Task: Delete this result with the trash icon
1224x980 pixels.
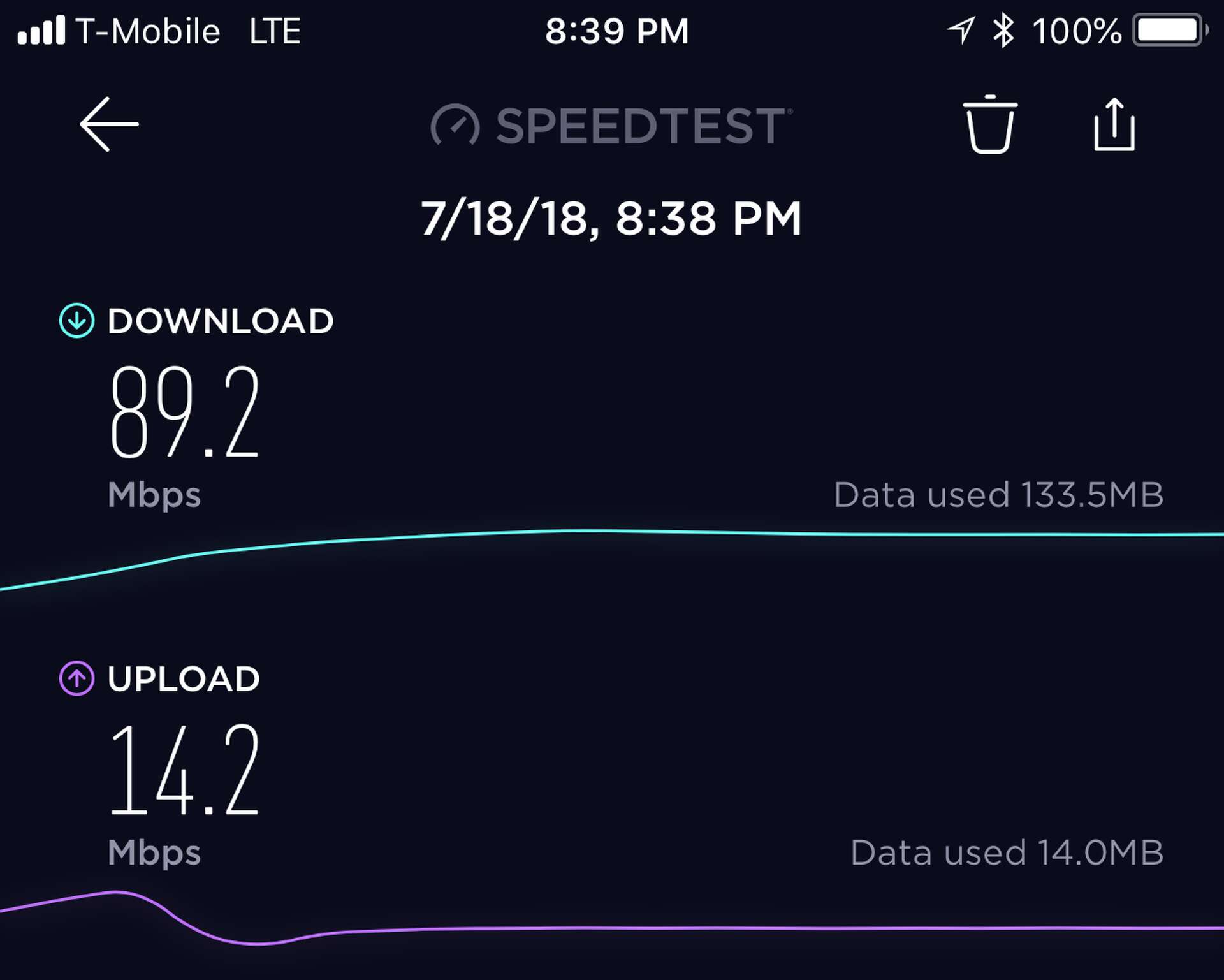Action: pyautogui.click(x=990, y=125)
